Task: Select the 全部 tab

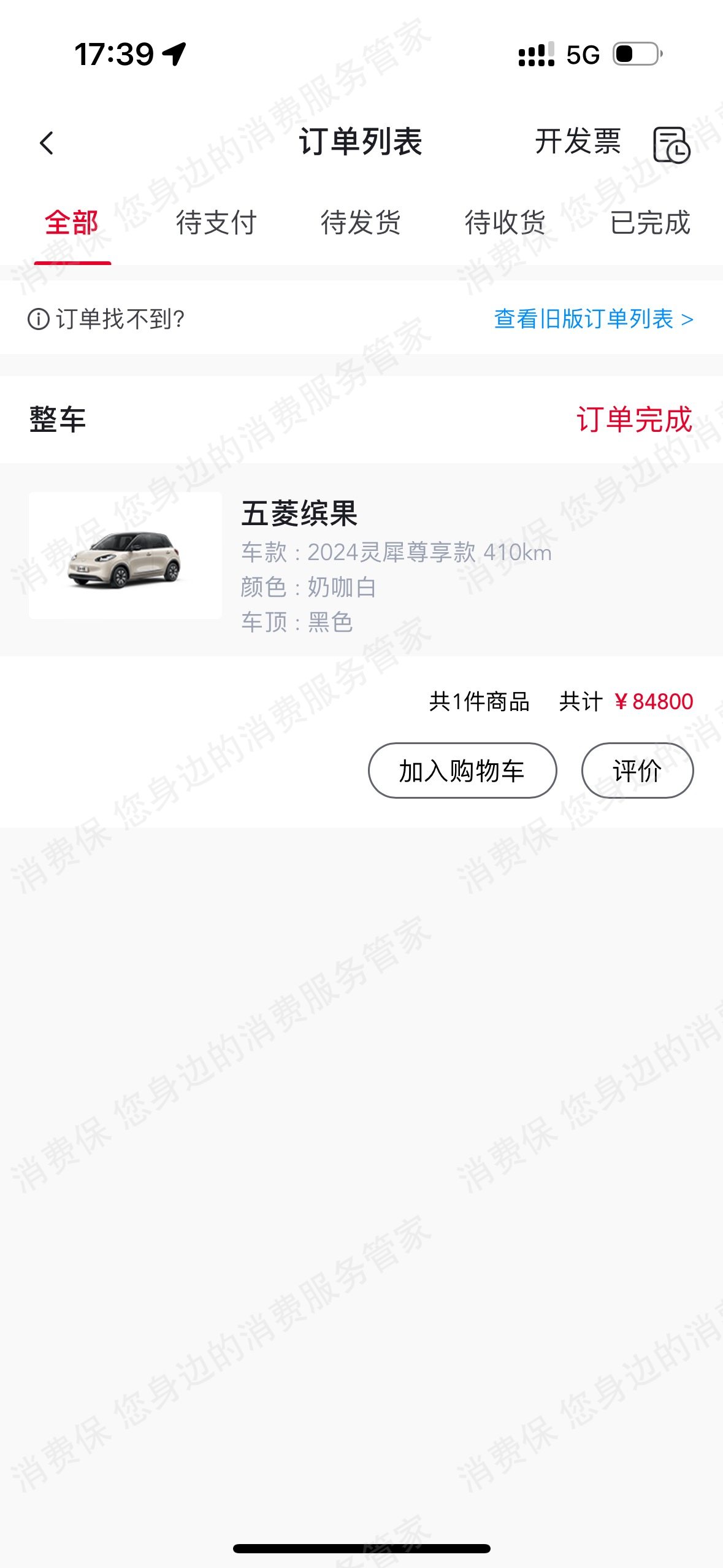Action: tap(72, 223)
